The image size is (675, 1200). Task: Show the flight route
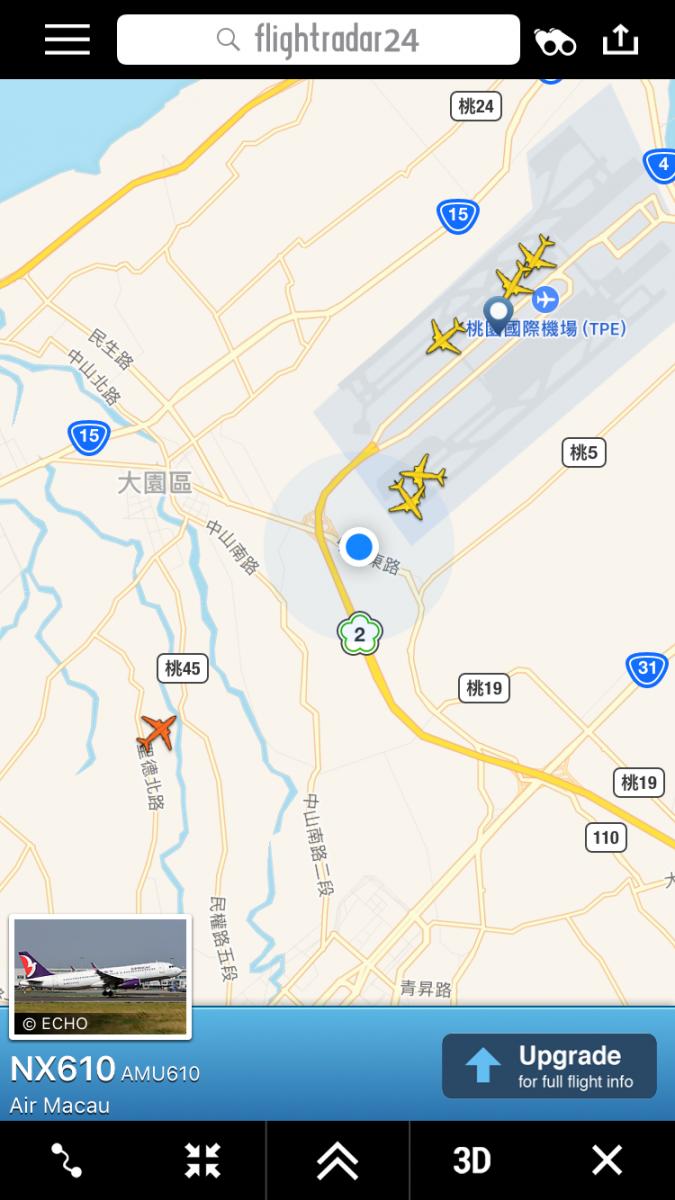click(66, 1160)
